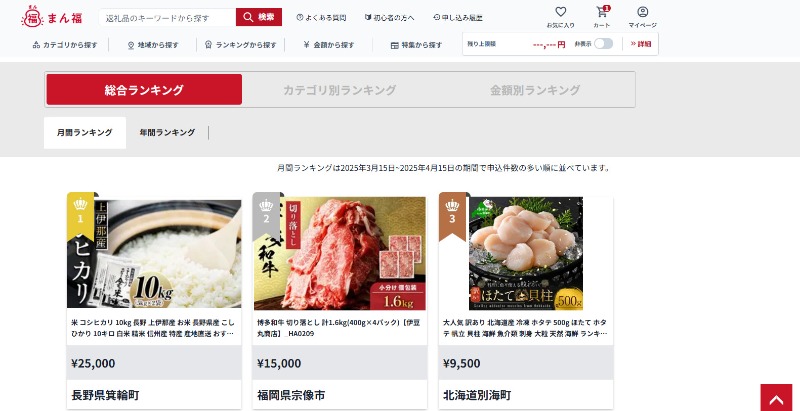Tap the red 検索 search button

point(259,17)
